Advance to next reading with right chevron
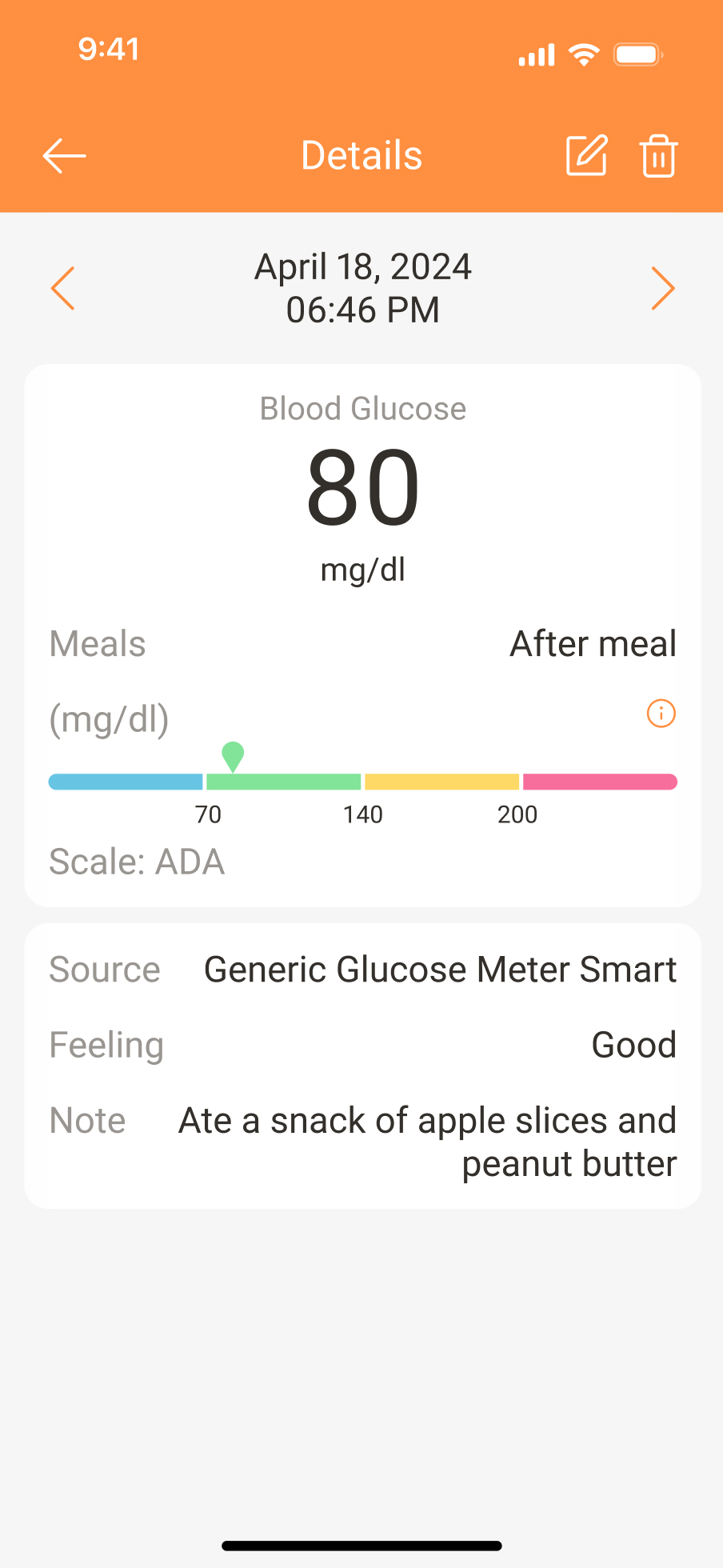This screenshot has width=723, height=1568. coord(662,288)
